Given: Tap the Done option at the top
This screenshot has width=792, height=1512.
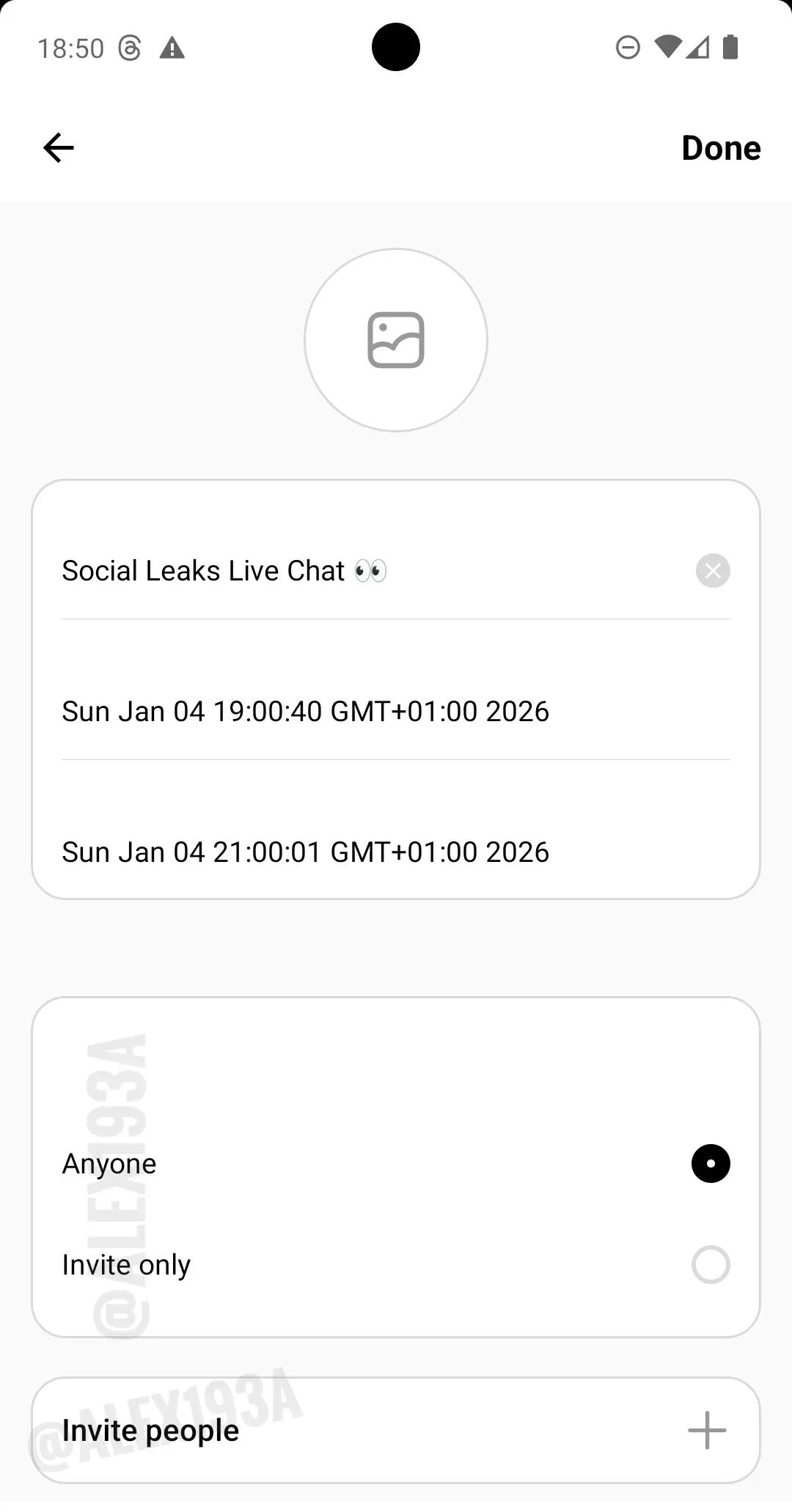Looking at the screenshot, I should click(x=721, y=147).
